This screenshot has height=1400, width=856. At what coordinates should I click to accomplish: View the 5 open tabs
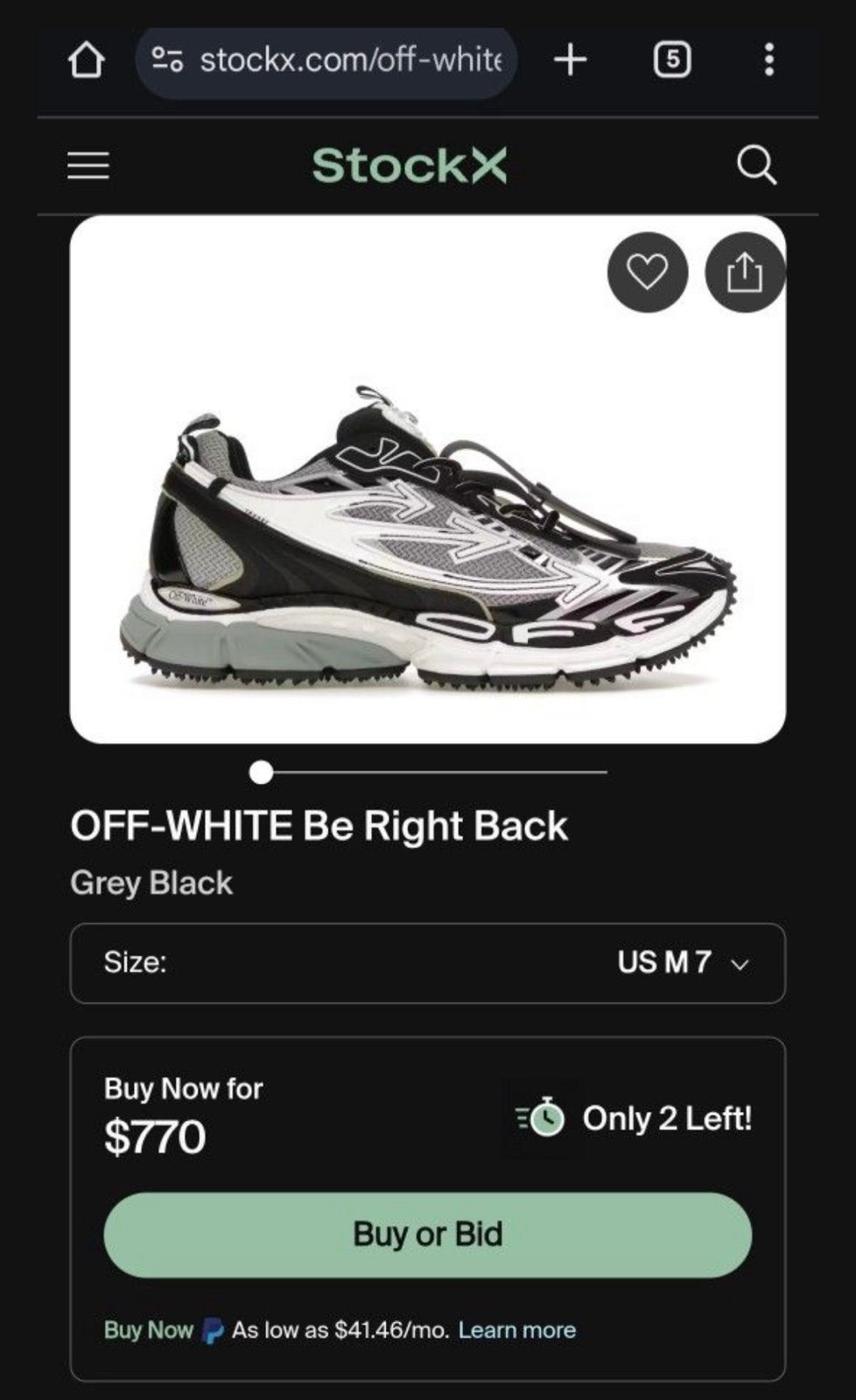point(672,60)
